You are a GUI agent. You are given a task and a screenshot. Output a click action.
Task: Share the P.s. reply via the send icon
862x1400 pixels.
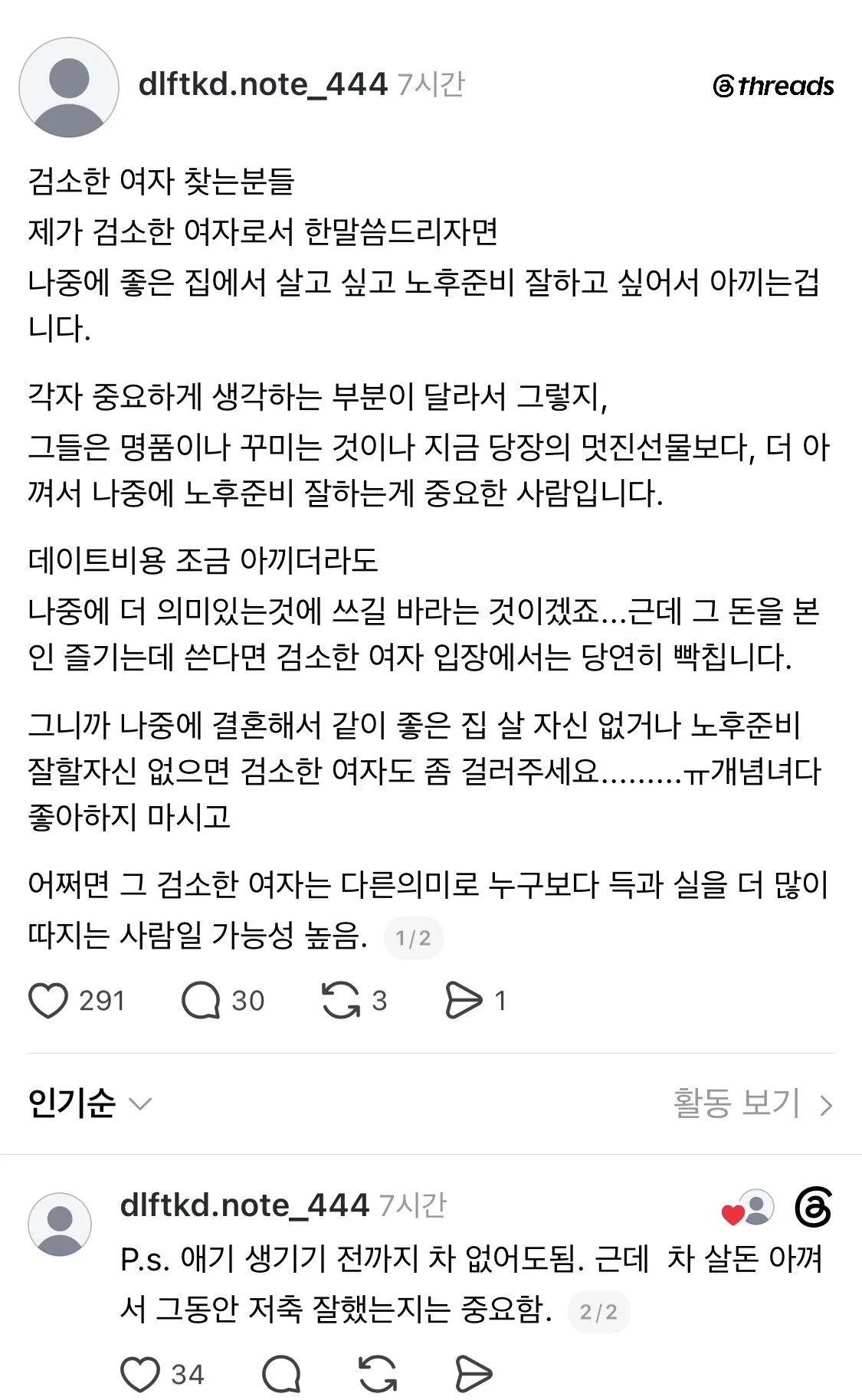click(474, 1375)
